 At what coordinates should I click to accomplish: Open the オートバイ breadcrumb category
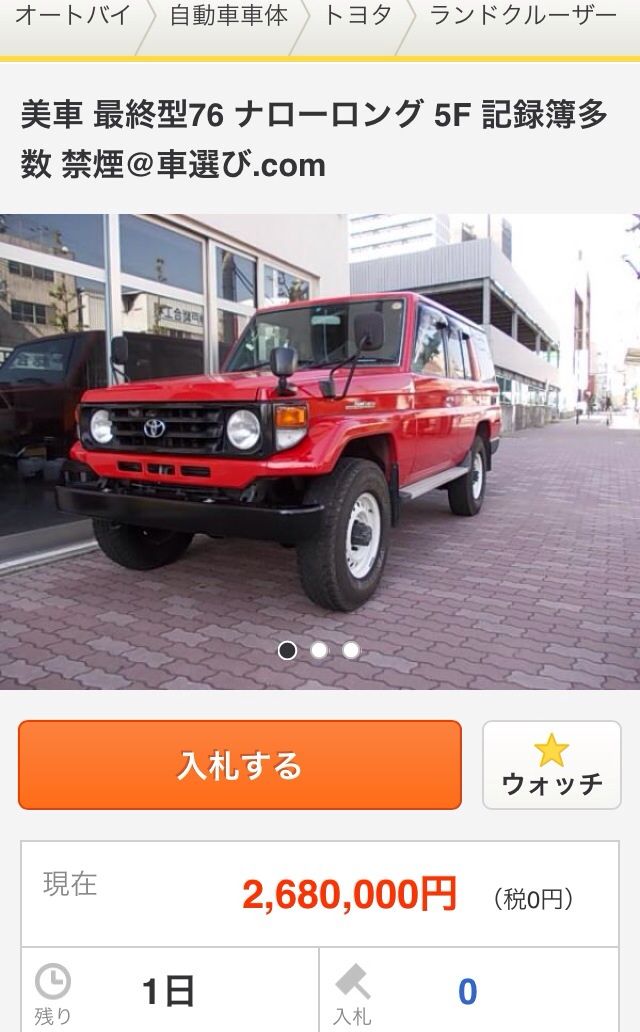(x=72, y=16)
